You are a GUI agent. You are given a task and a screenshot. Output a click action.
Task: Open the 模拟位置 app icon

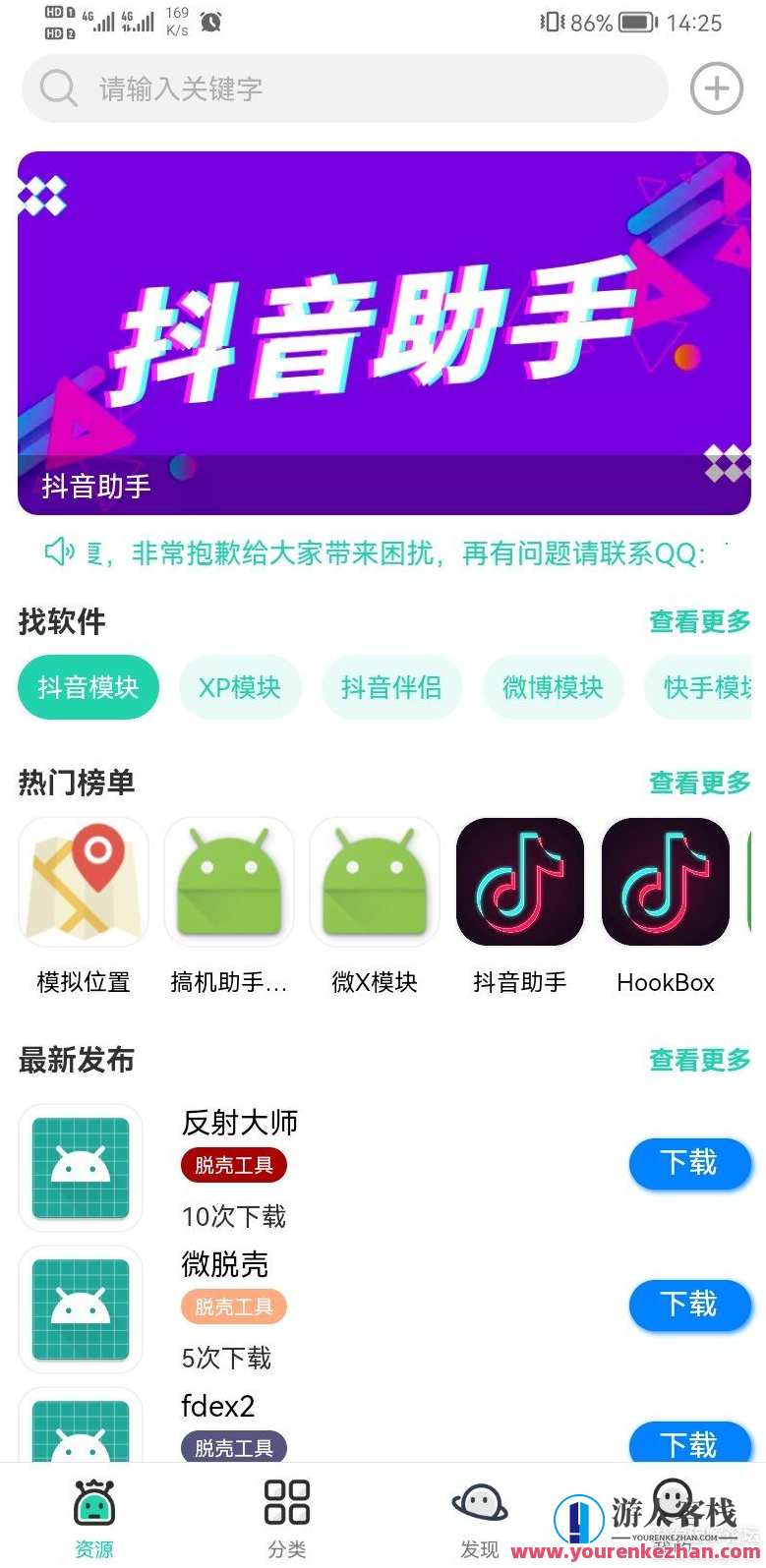click(83, 880)
